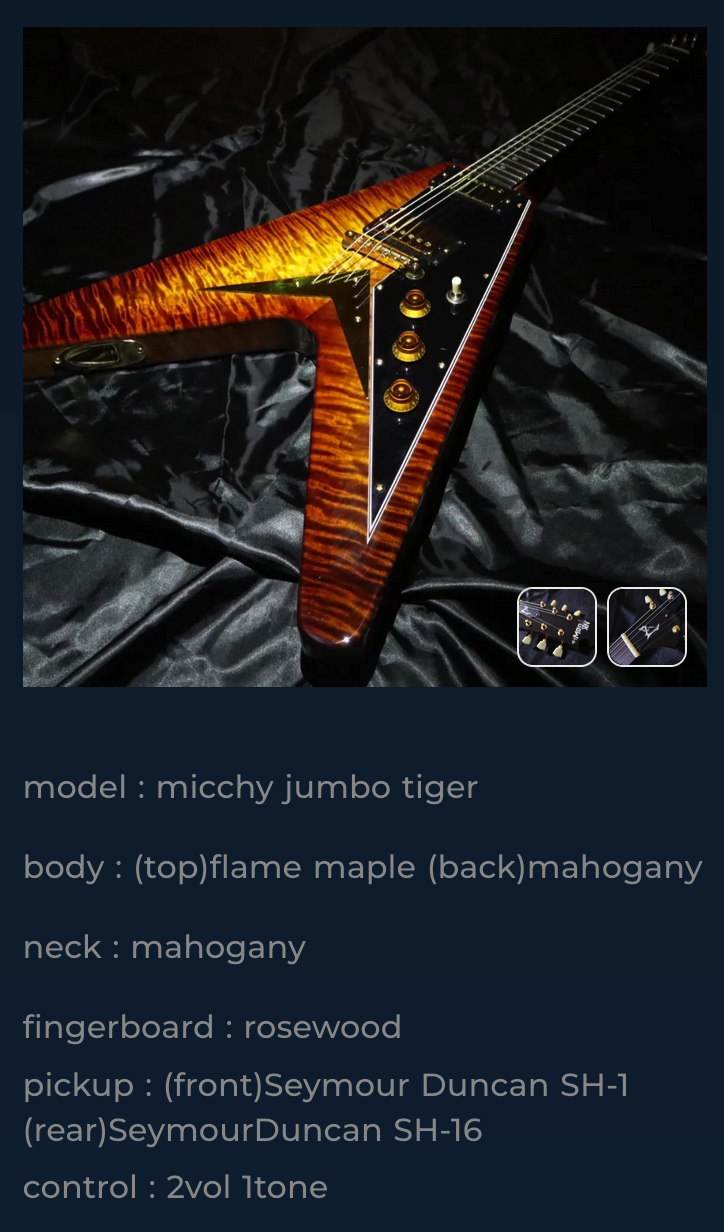Open the neck nut close-up thumbnail

click(x=647, y=627)
